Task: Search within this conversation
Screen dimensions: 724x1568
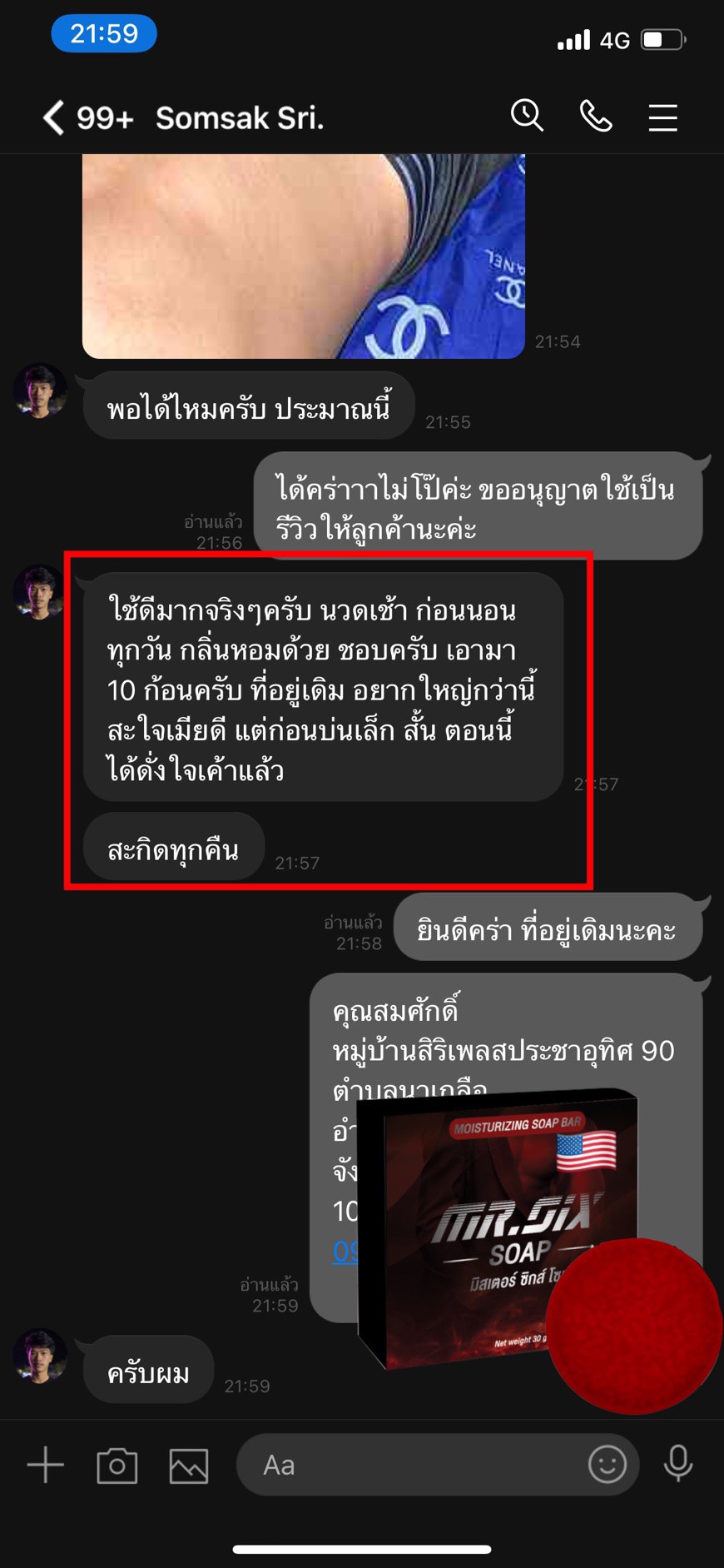Action: [x=527, y=116]
